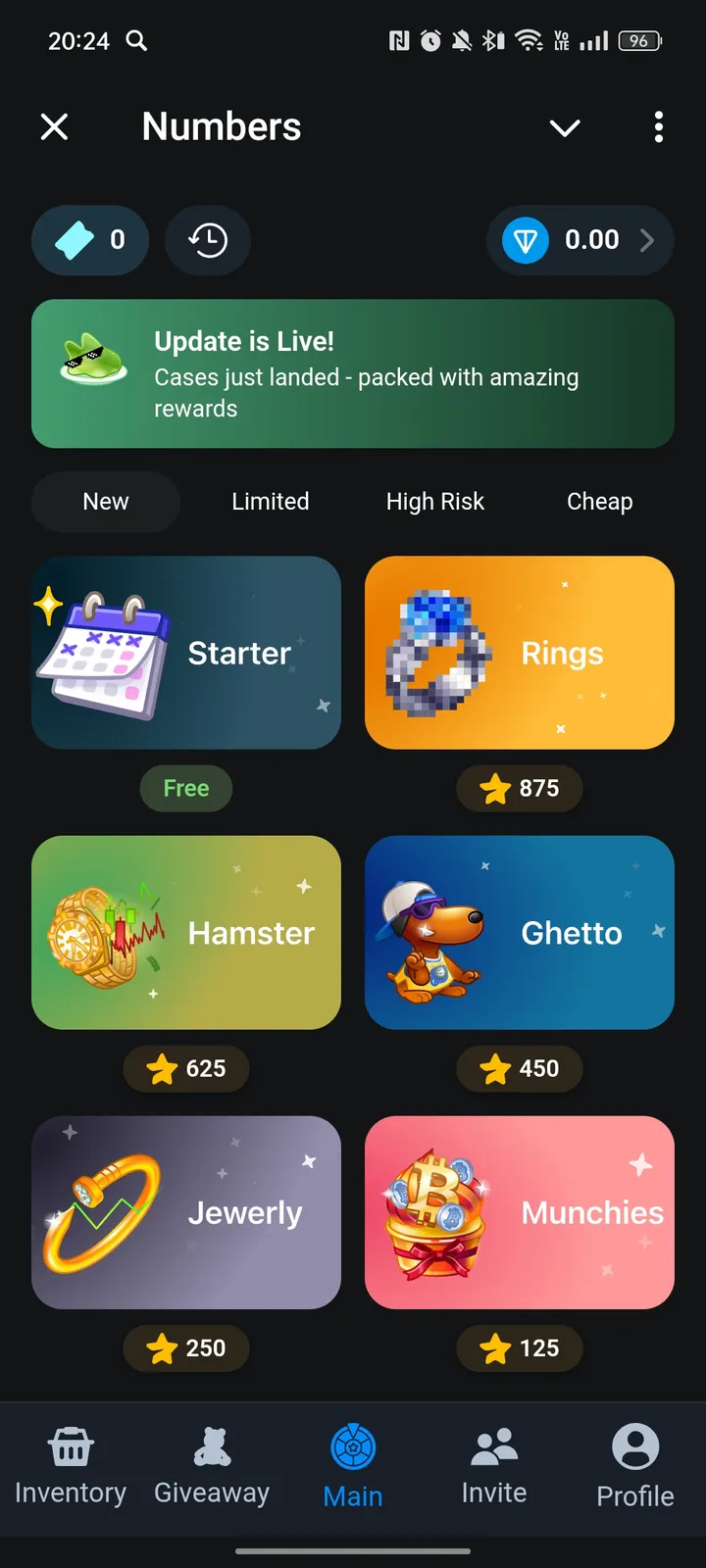Tap the Update is Live banner
Screen dimensions: 706x1568
pyautogui.click(x=353, y=374)
